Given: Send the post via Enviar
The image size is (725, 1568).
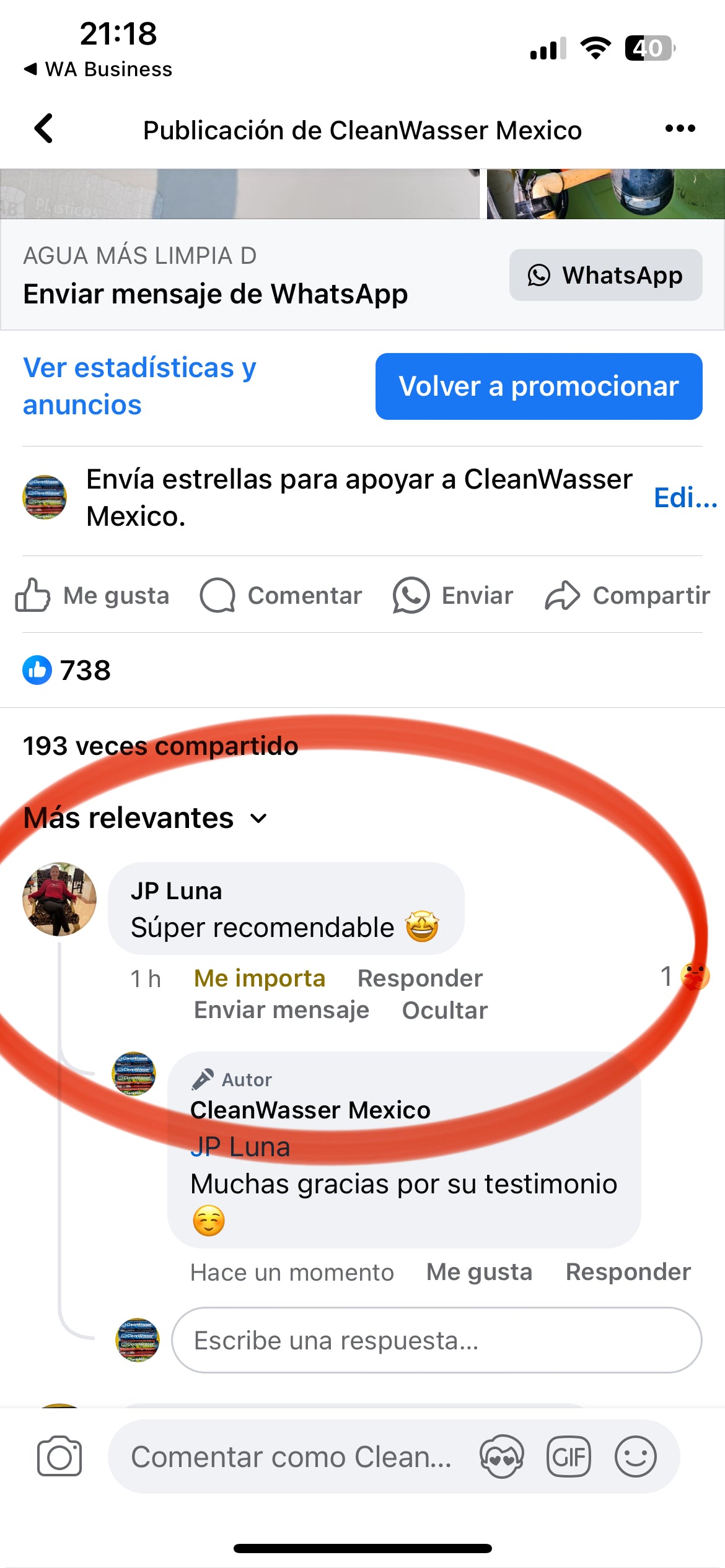Looking at the screenshot, I should 453,595.
